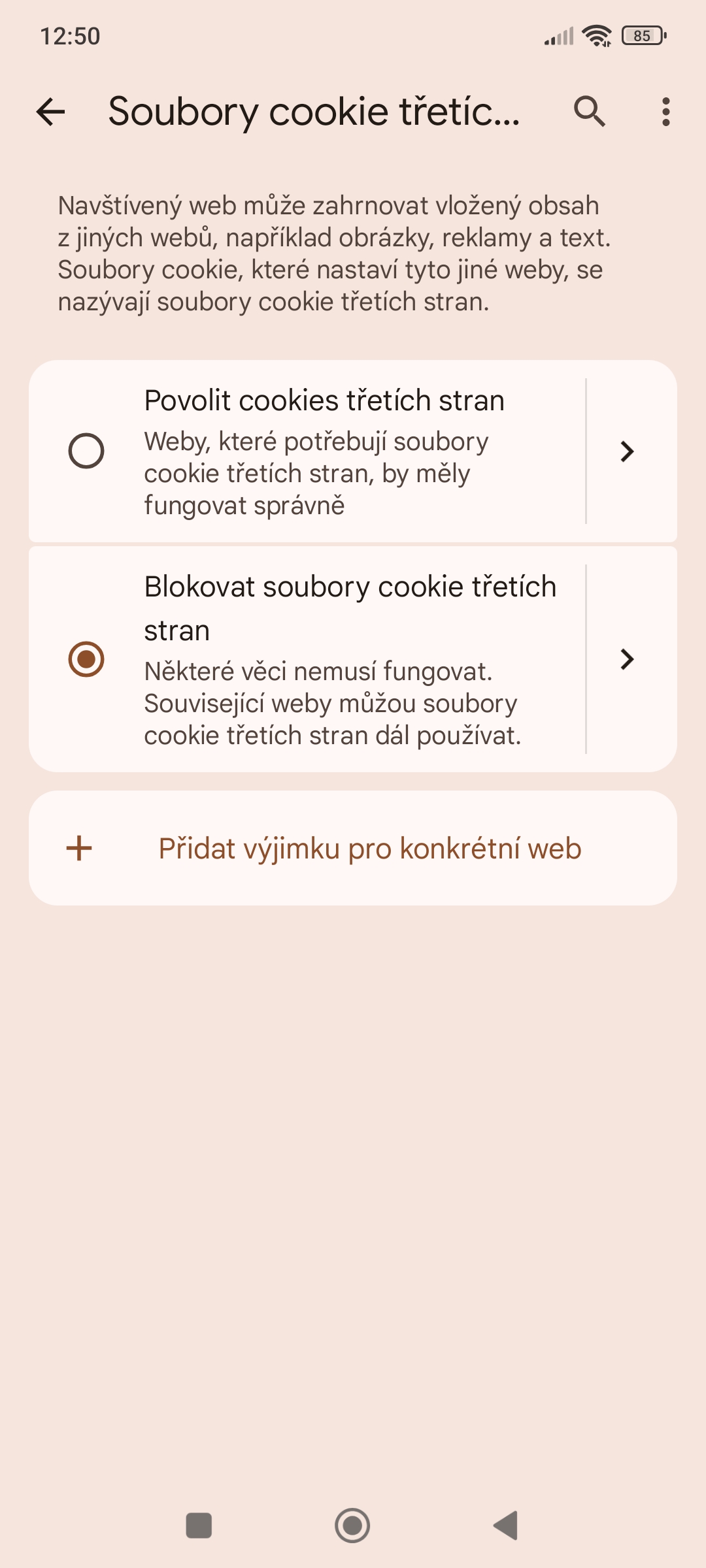Screen dimensions: 706x1568
Task: Go to the system home screen
Action: pos(352,1526)
